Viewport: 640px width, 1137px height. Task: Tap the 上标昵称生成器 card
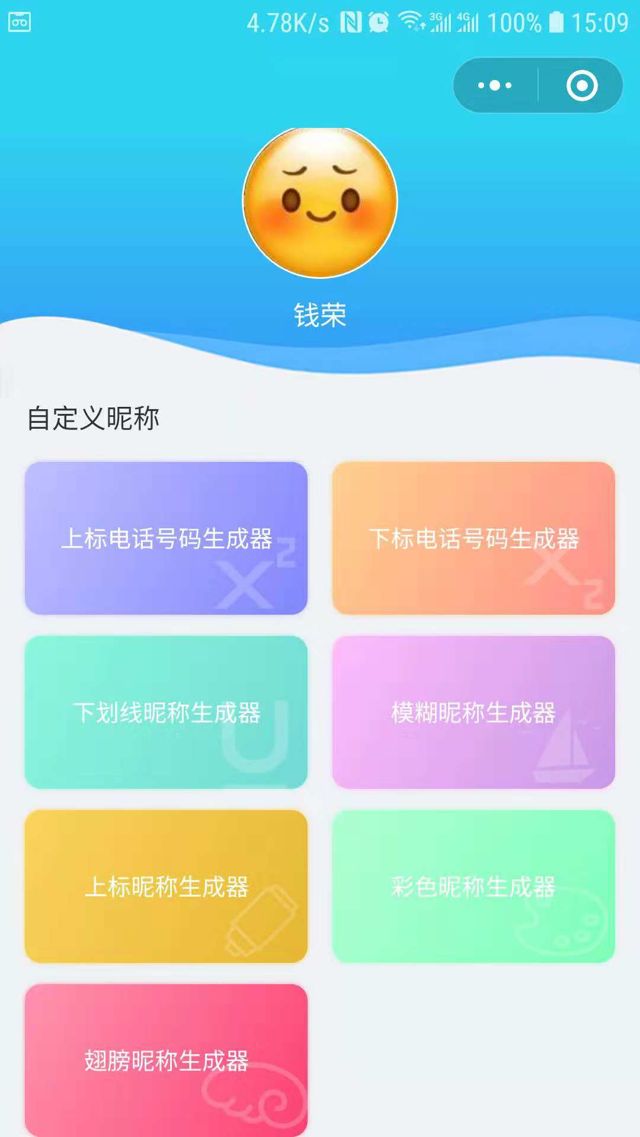(166, 886)
